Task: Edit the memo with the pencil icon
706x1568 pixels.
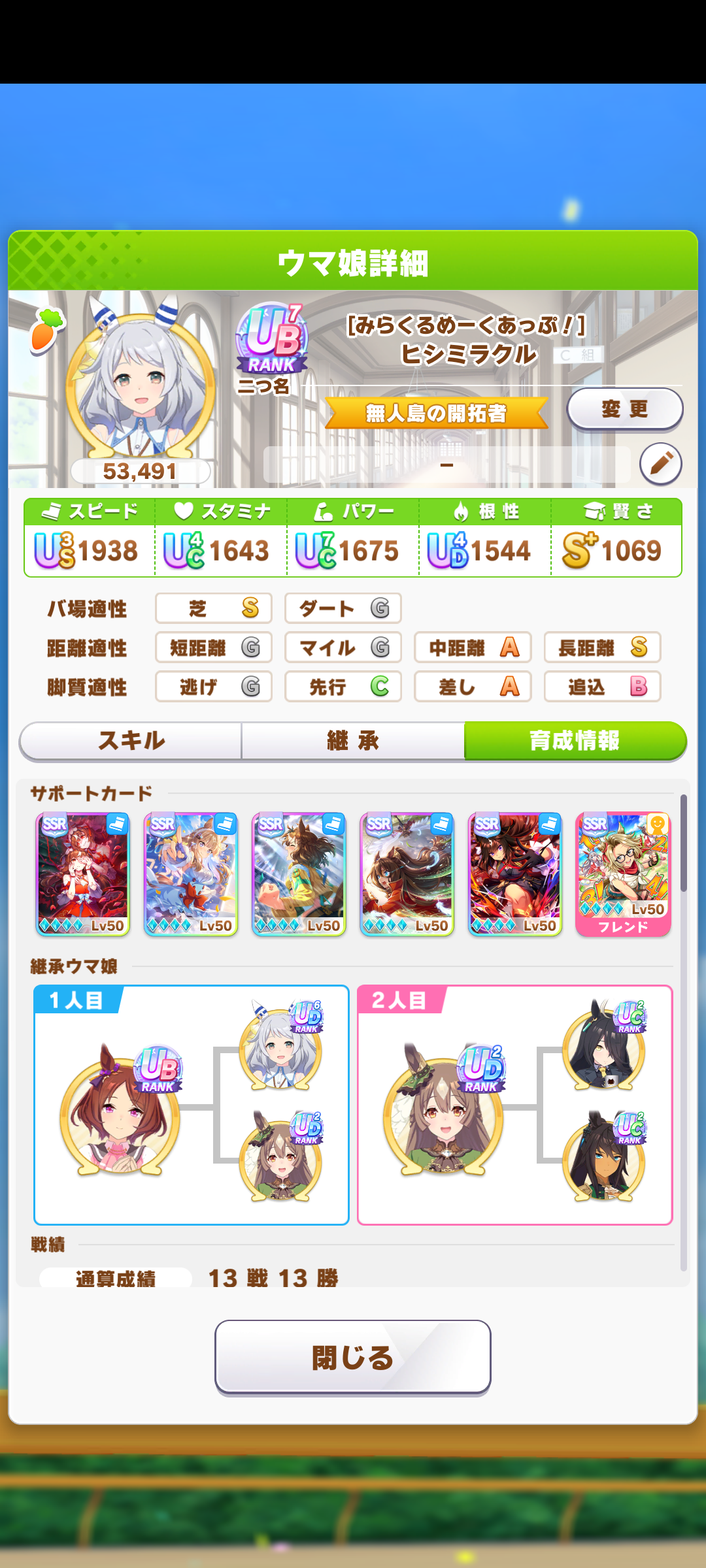Action: 660,464
